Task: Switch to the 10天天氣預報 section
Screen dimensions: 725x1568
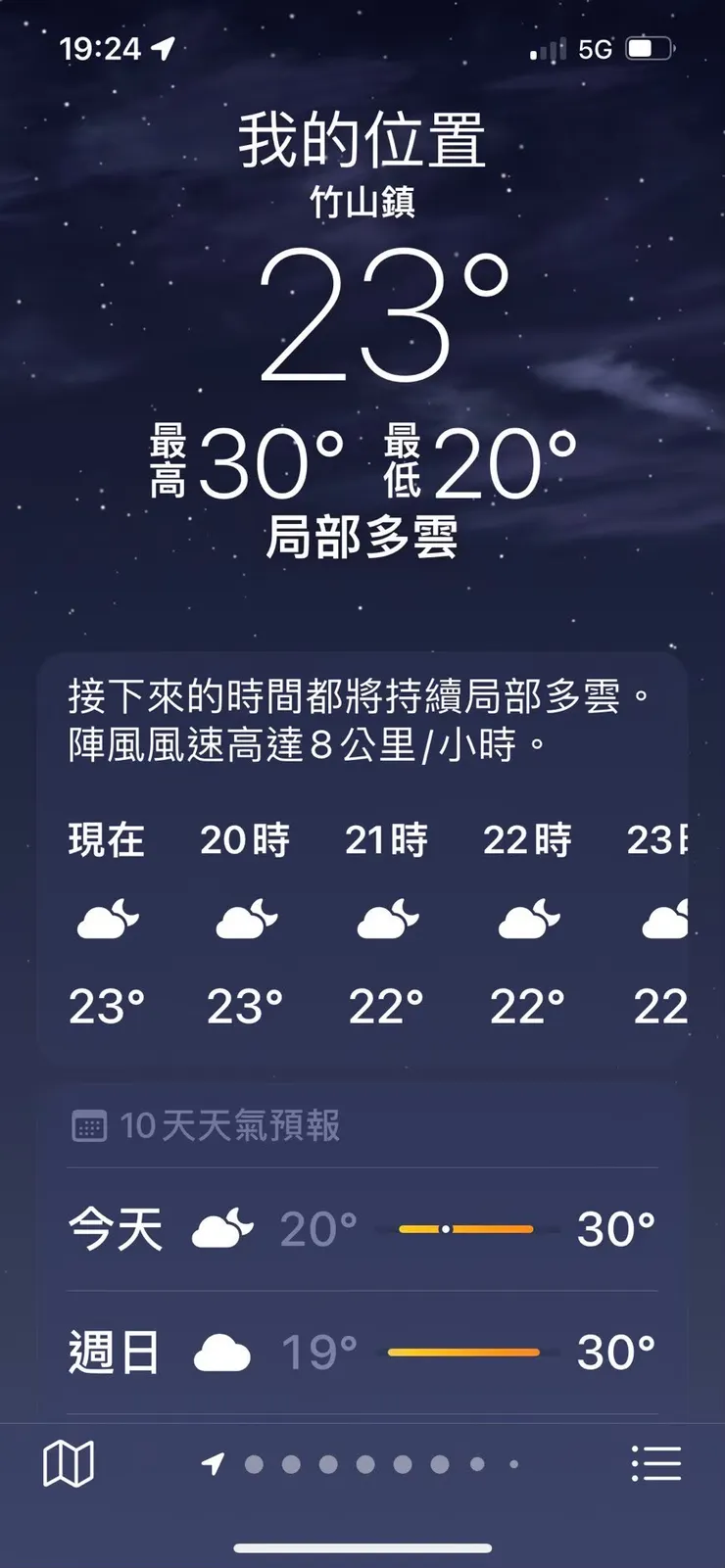Action: (x=228, y=1126)
